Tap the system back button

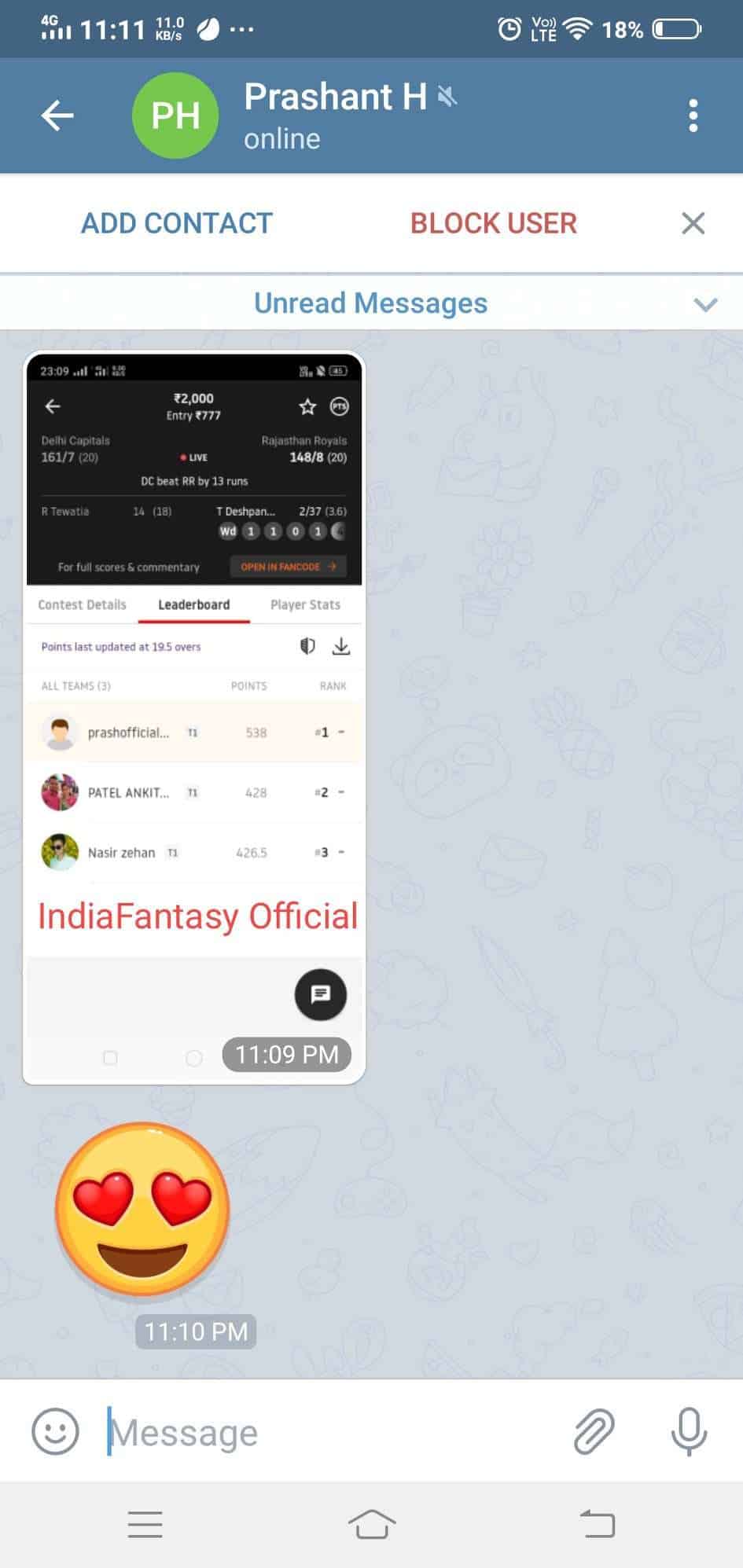pyautogui.click(x=598, y=1525)
